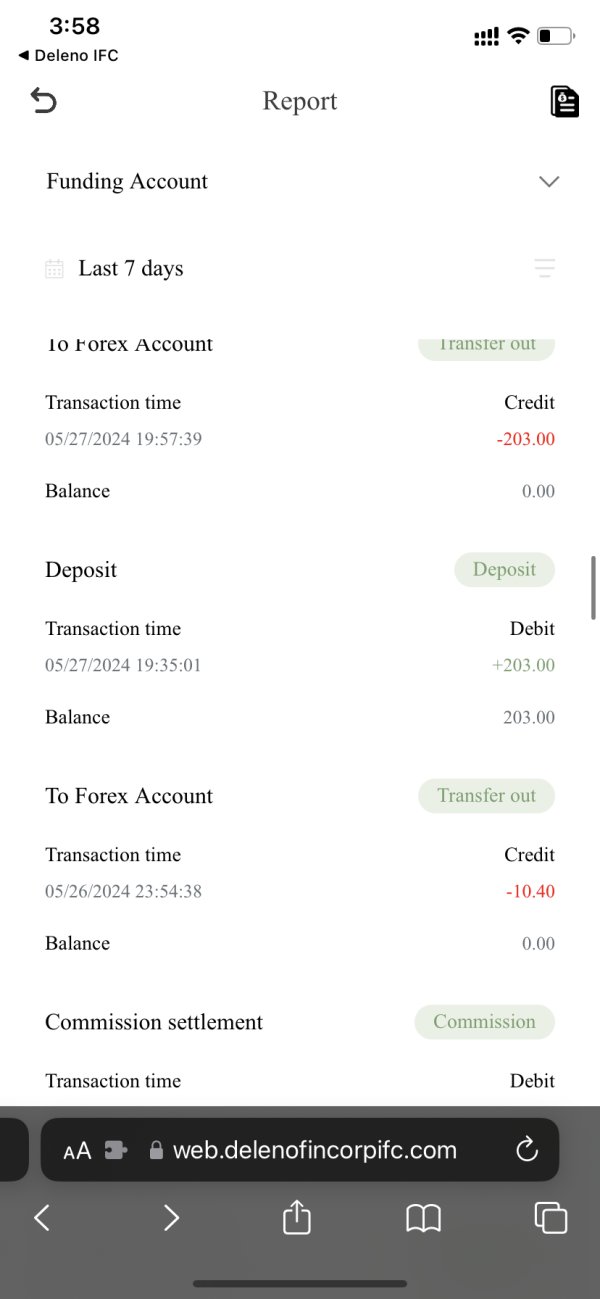This screenshot has height=1299, width=600.
Task: Tap the delenofincorpifc.com address bar
Action: click(300, 1150)
